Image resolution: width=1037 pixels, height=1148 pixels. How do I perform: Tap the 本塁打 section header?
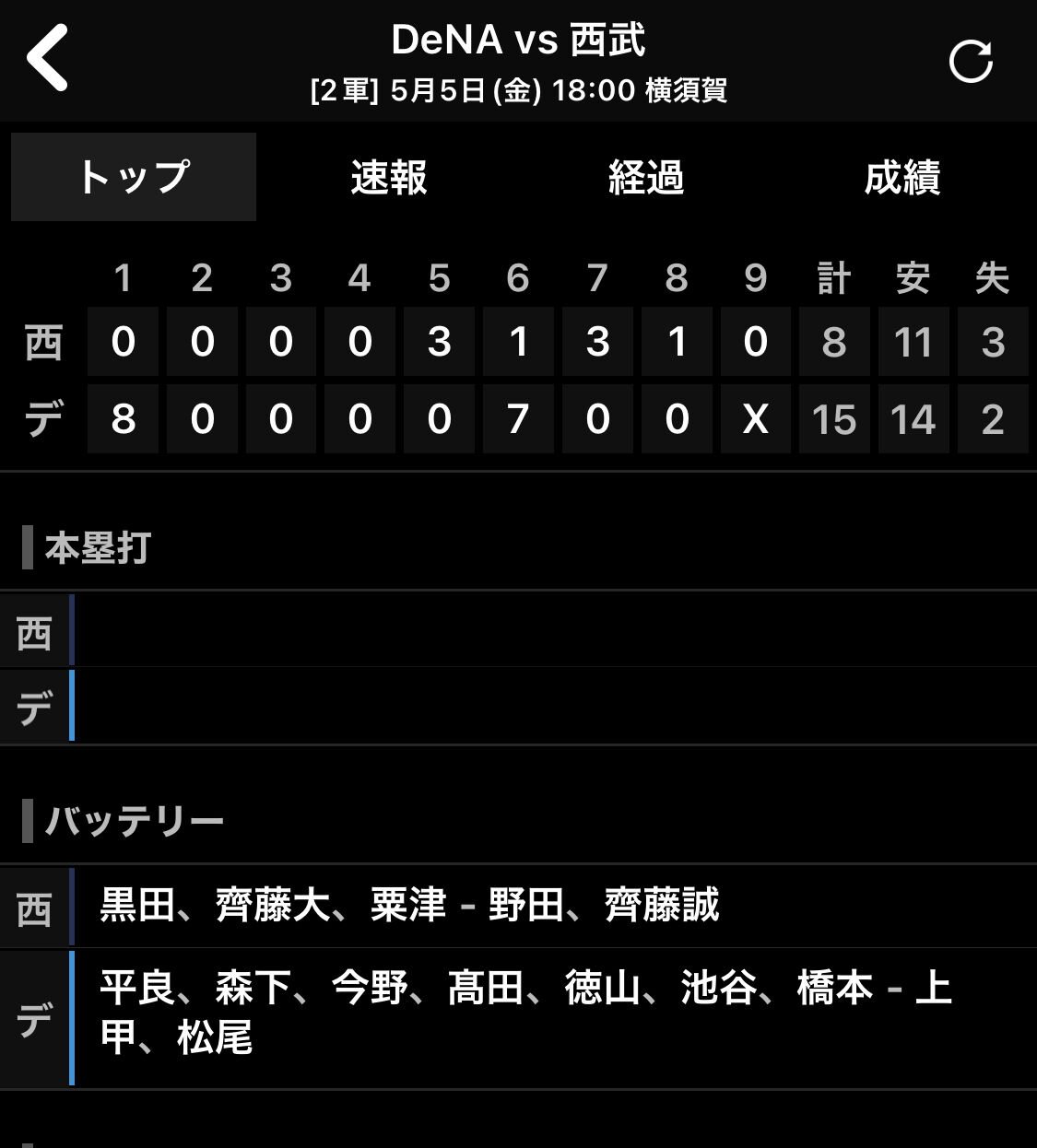(x=96, y=547)
